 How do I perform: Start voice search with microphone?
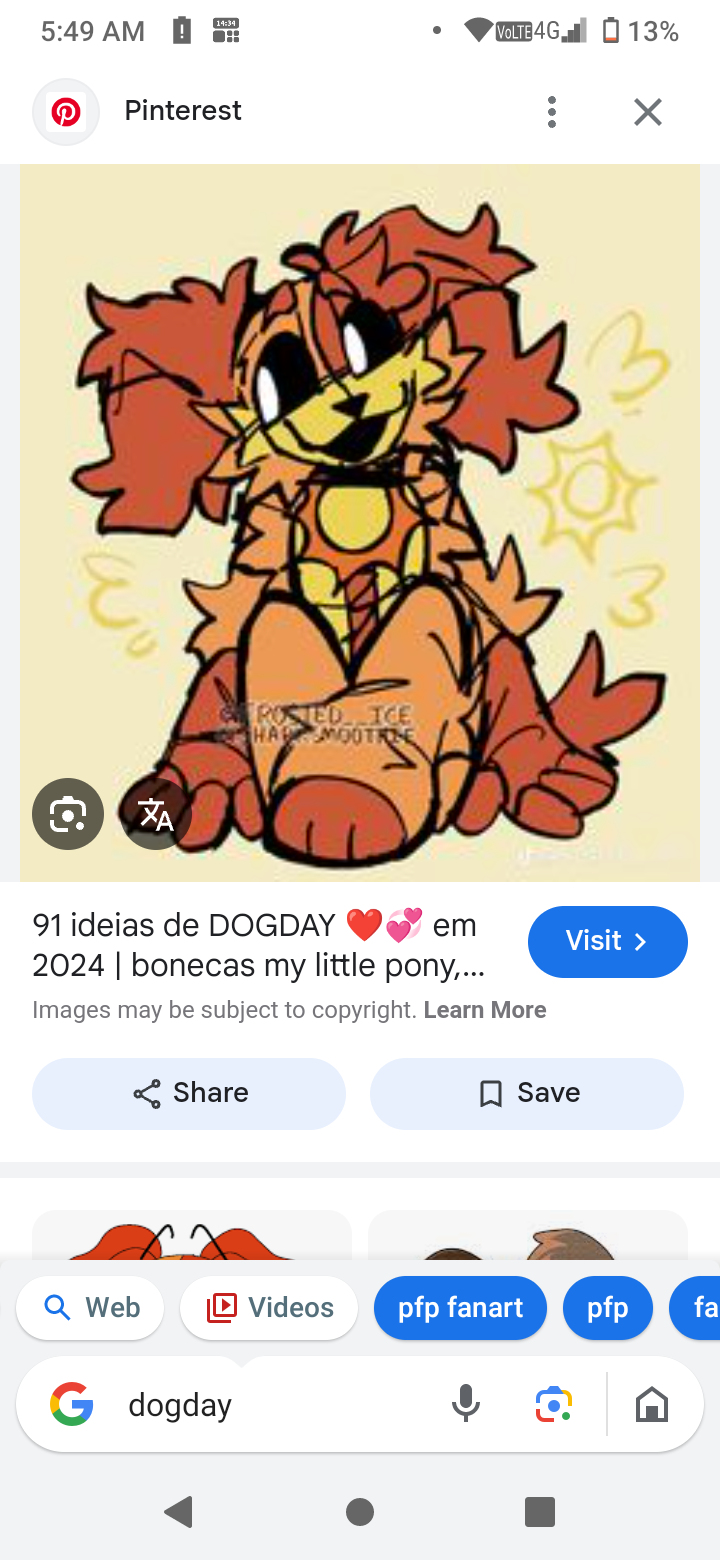click(465, 1405)
